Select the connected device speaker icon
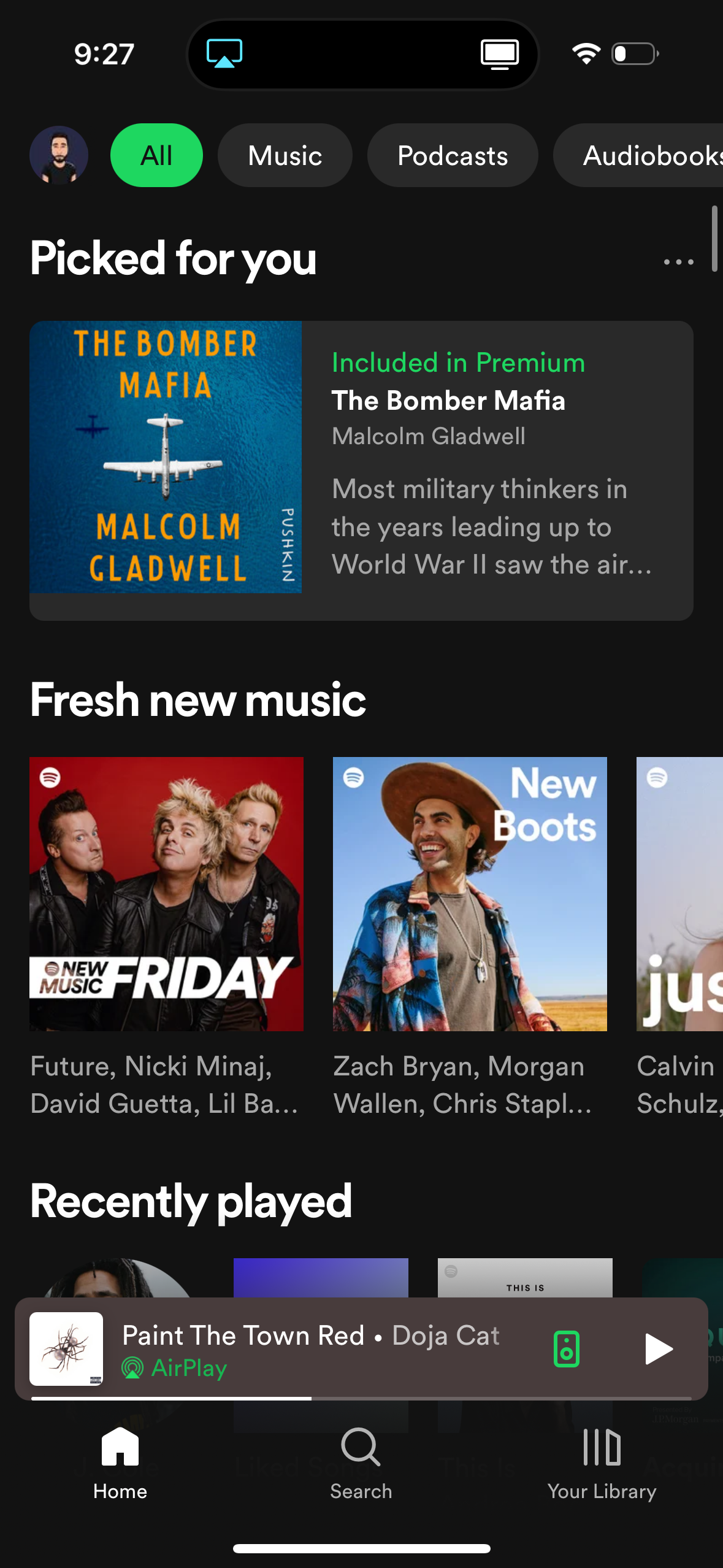723x1568 pixels. click(x=565, y=1348)
